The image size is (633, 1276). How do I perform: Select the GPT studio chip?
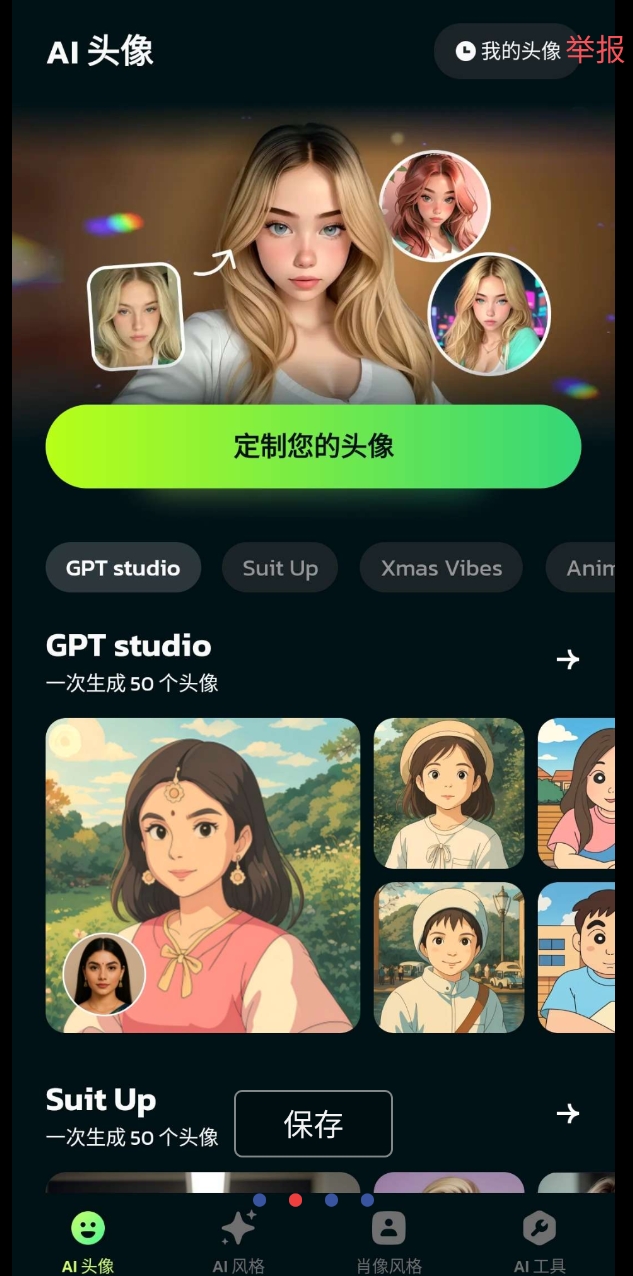(123, 568)
